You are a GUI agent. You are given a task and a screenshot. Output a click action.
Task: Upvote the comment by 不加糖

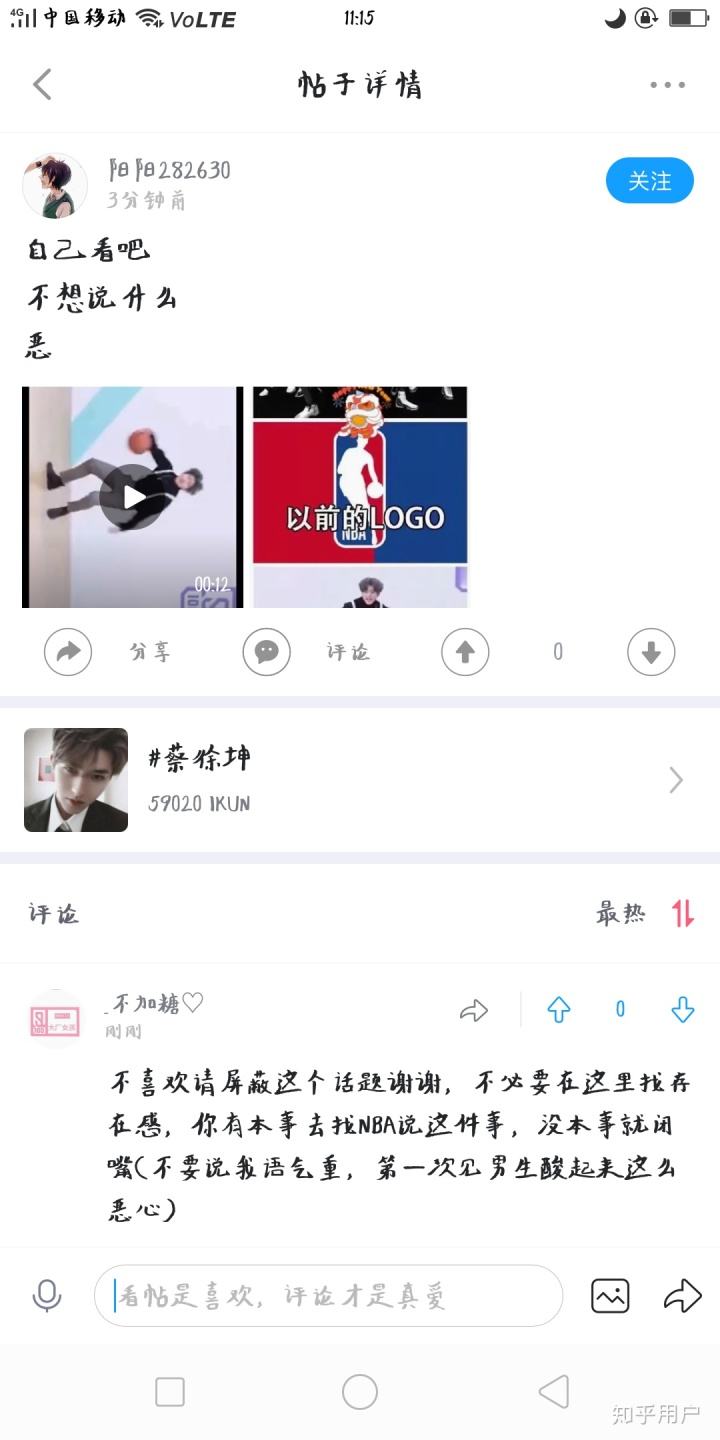point(559,1010)
